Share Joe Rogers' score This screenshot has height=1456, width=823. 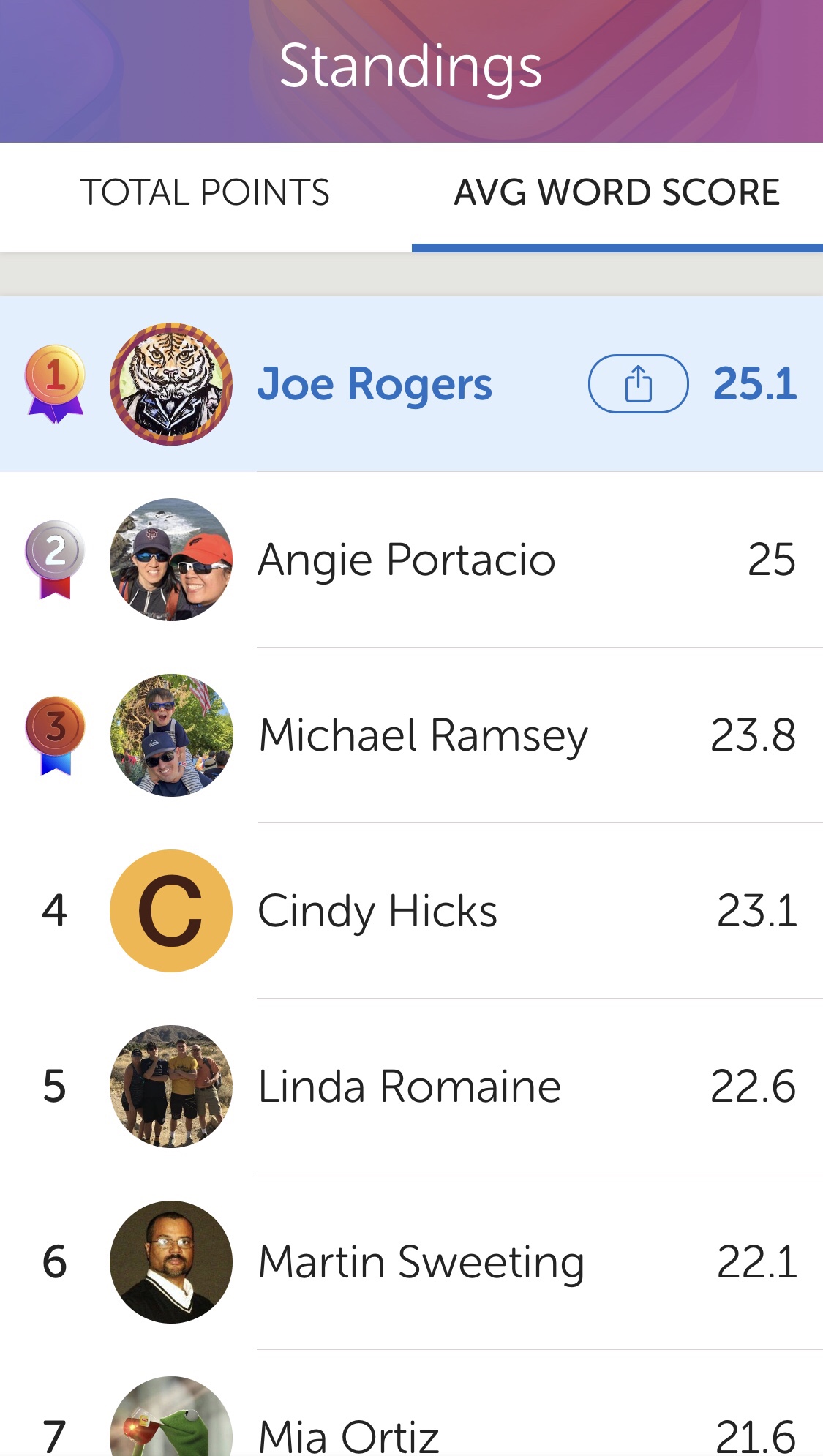coord(638,383)
